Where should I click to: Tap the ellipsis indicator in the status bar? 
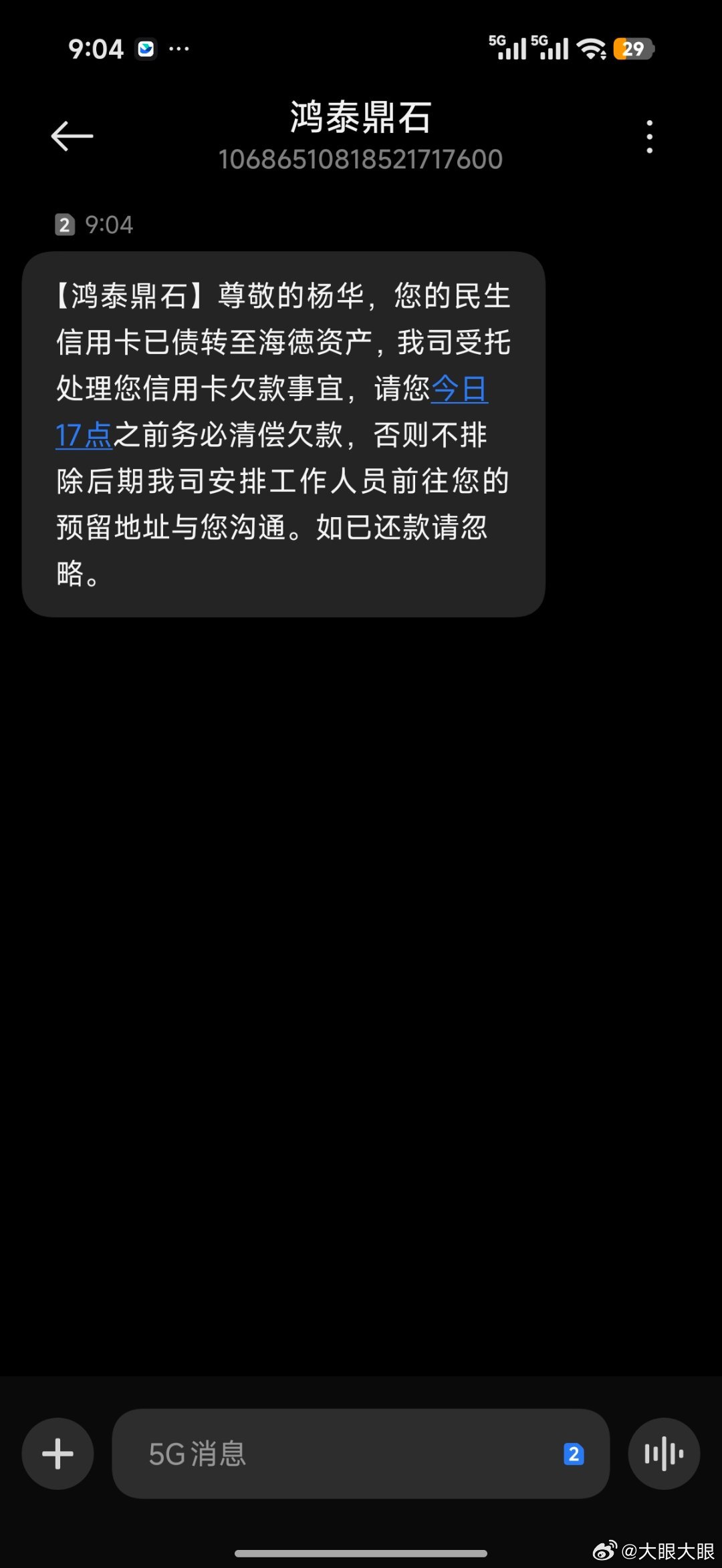click(x=178, y=49)
